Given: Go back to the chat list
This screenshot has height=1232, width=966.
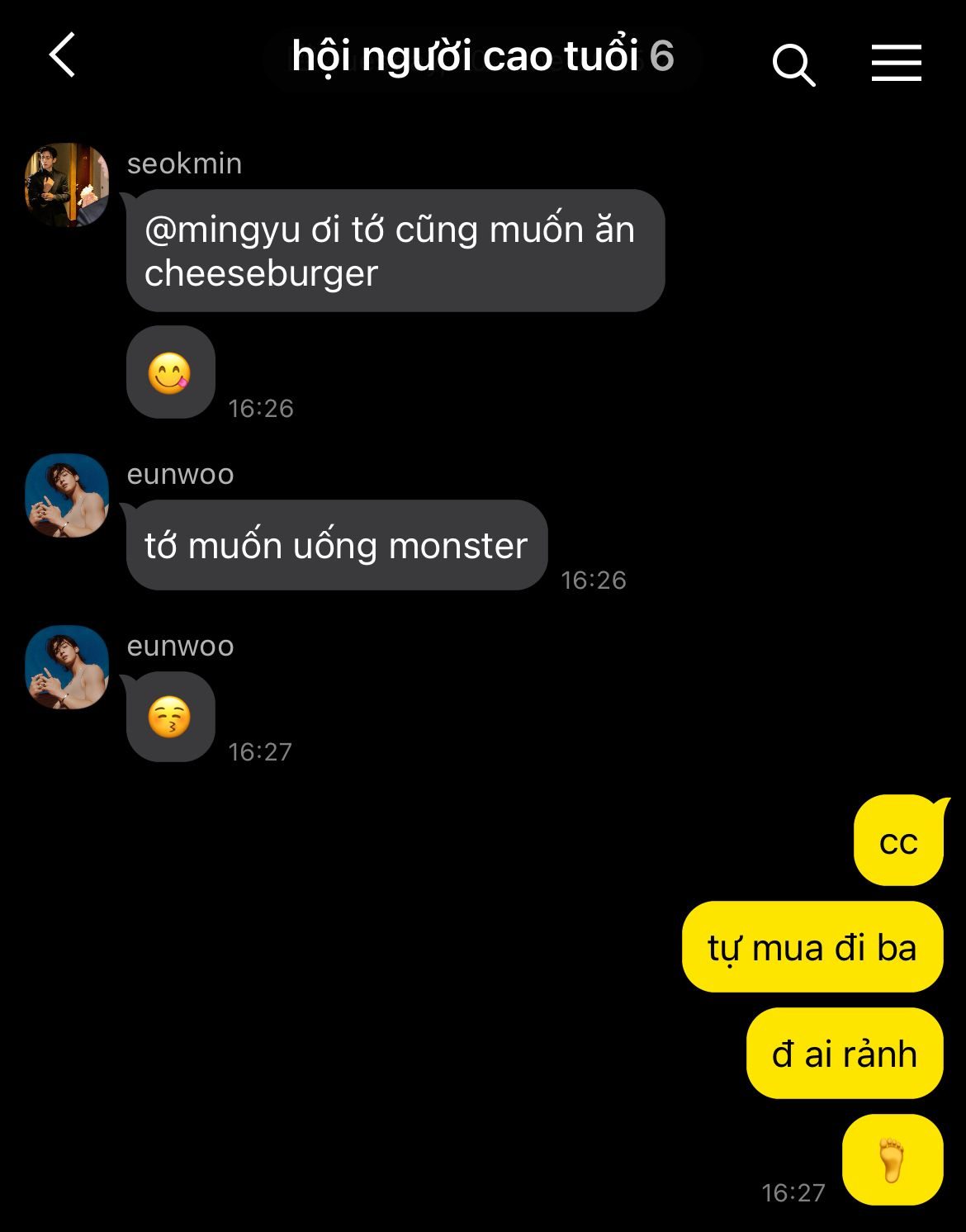Looking at the screenshot, I should click(63, 55).
